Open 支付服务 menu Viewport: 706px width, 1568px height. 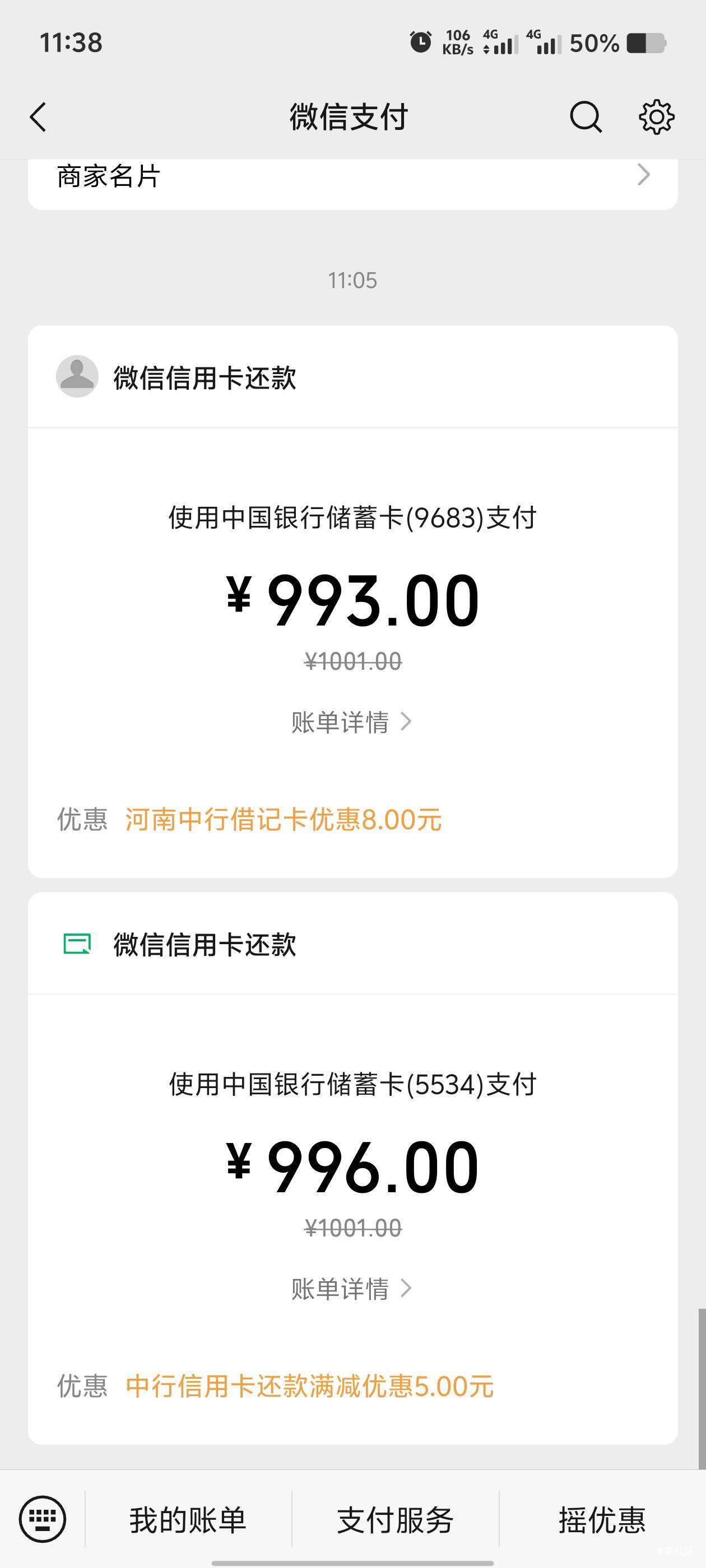396,1520
